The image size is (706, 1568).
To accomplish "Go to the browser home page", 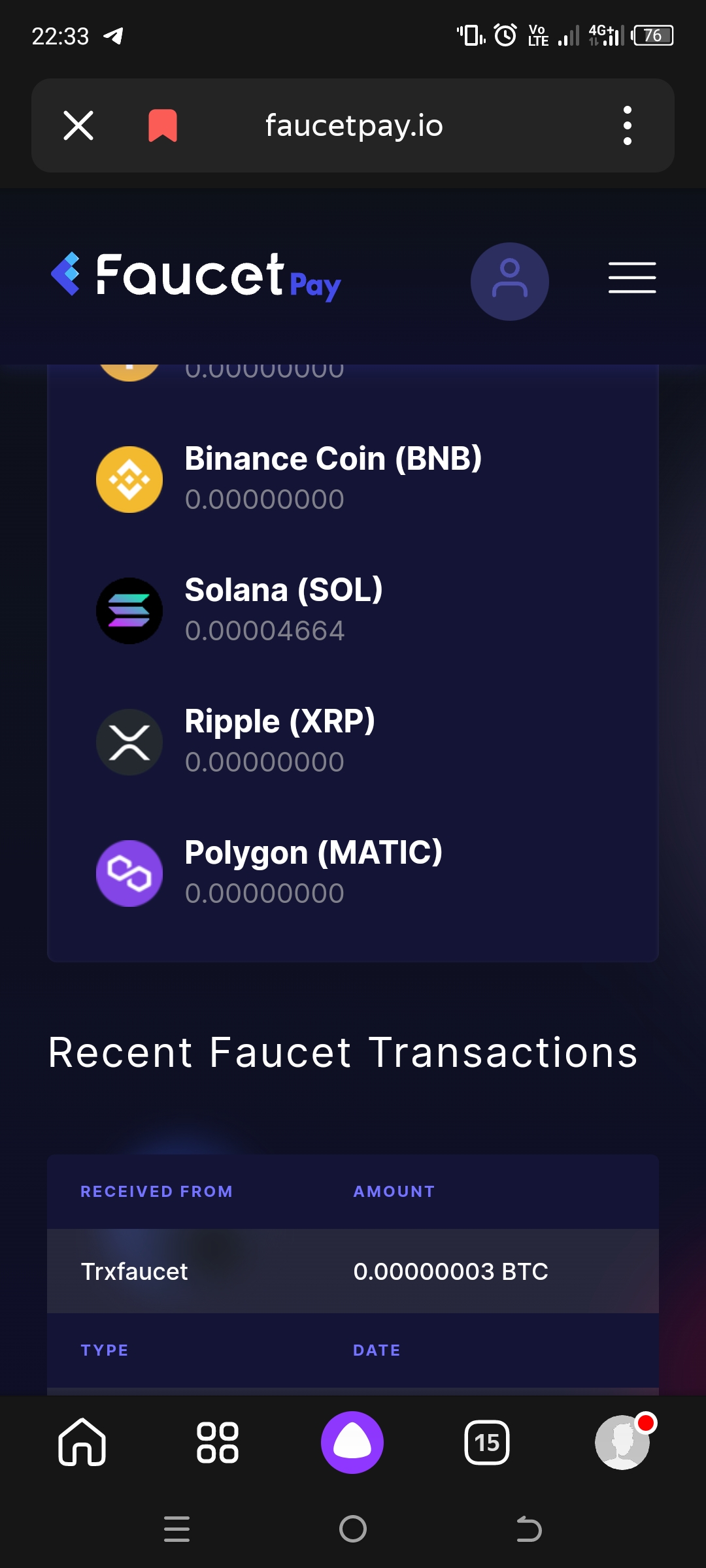I will (x=82, y=1442).
